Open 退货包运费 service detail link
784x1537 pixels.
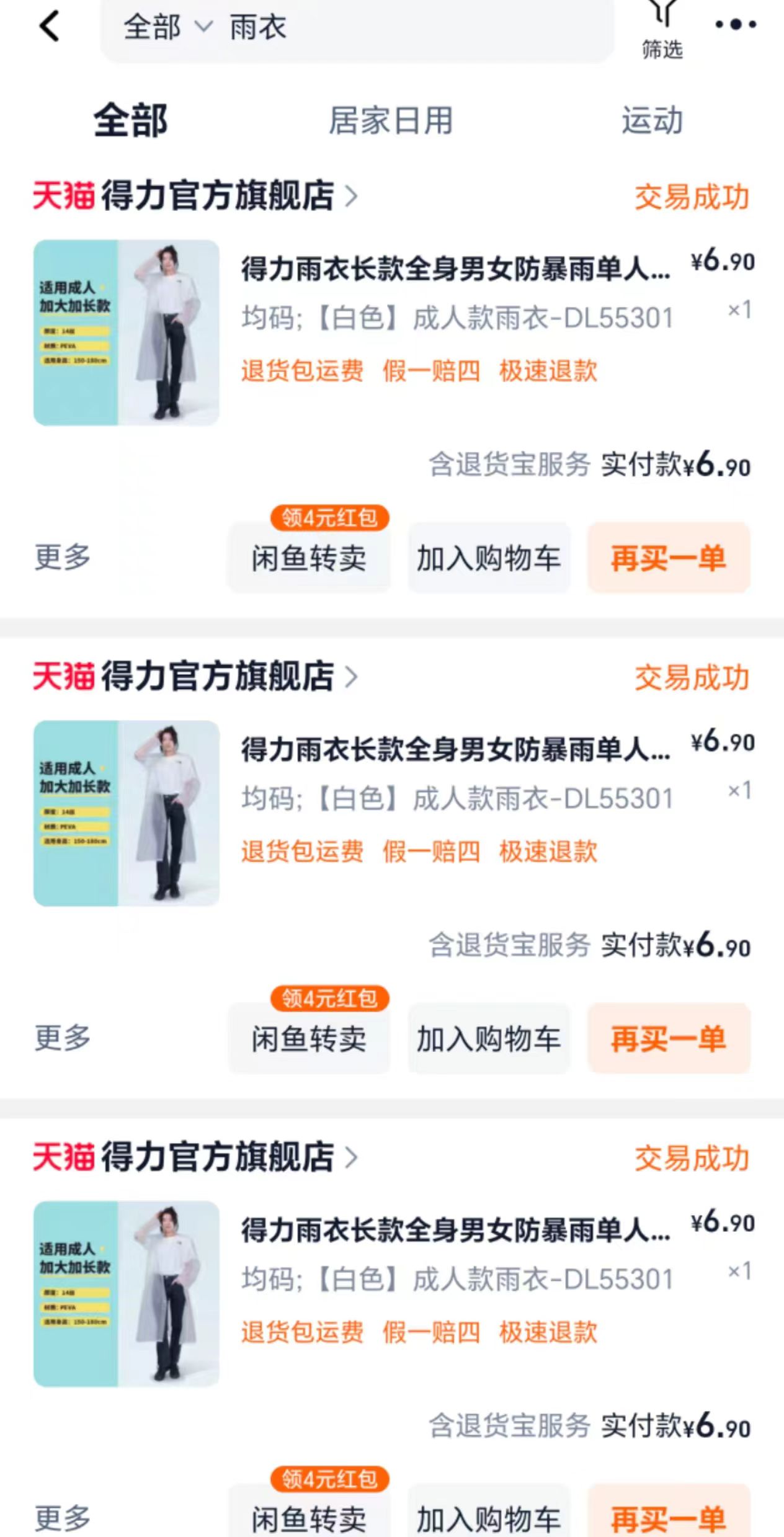[302, 371]
